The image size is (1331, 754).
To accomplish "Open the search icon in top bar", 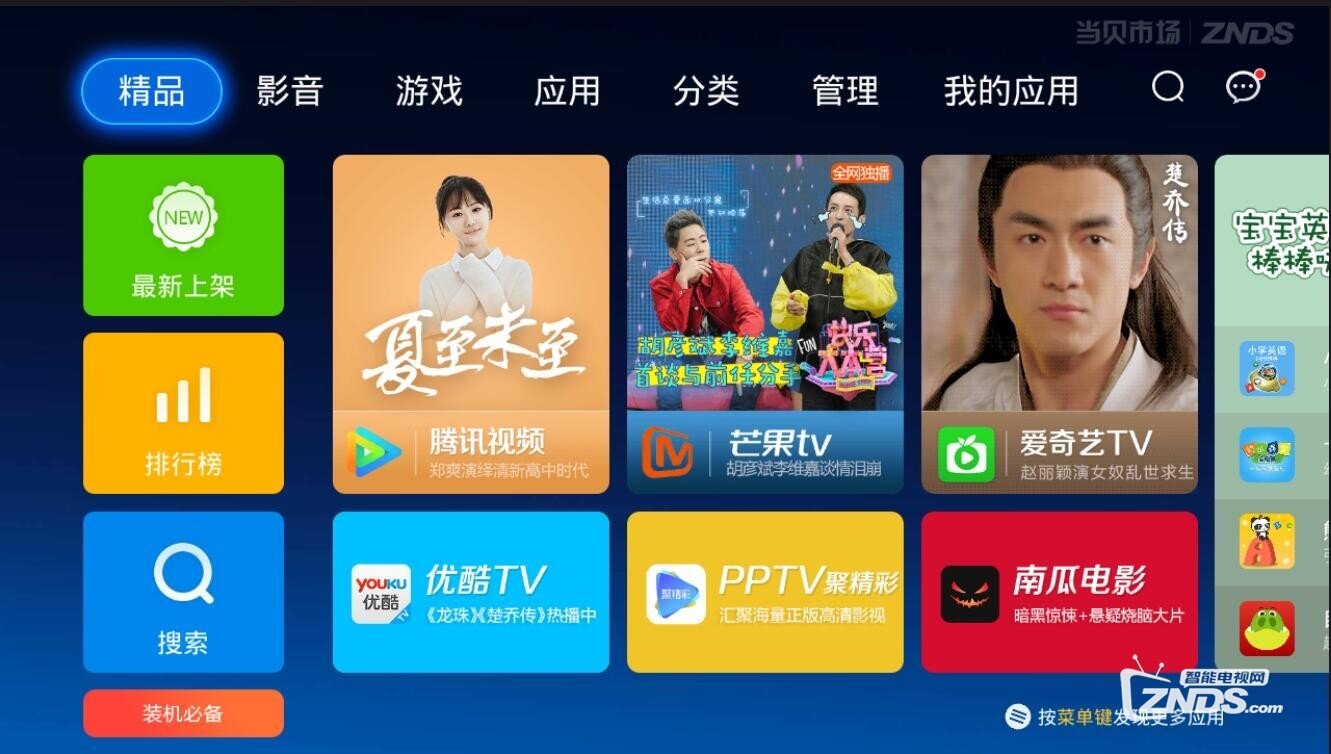I will (x=1167, y=88).
